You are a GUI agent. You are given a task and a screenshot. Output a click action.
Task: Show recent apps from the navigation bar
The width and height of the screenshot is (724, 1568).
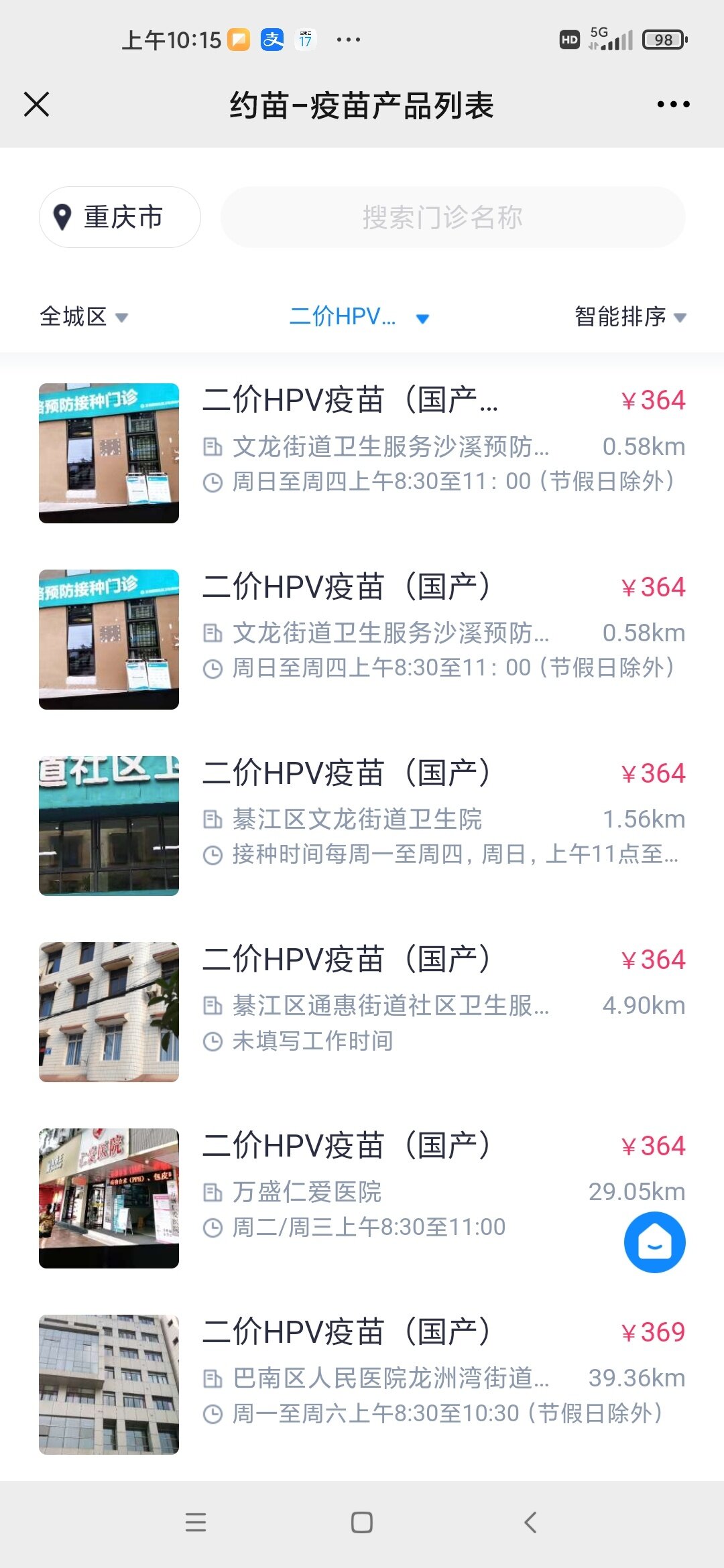click(196, 1522)
